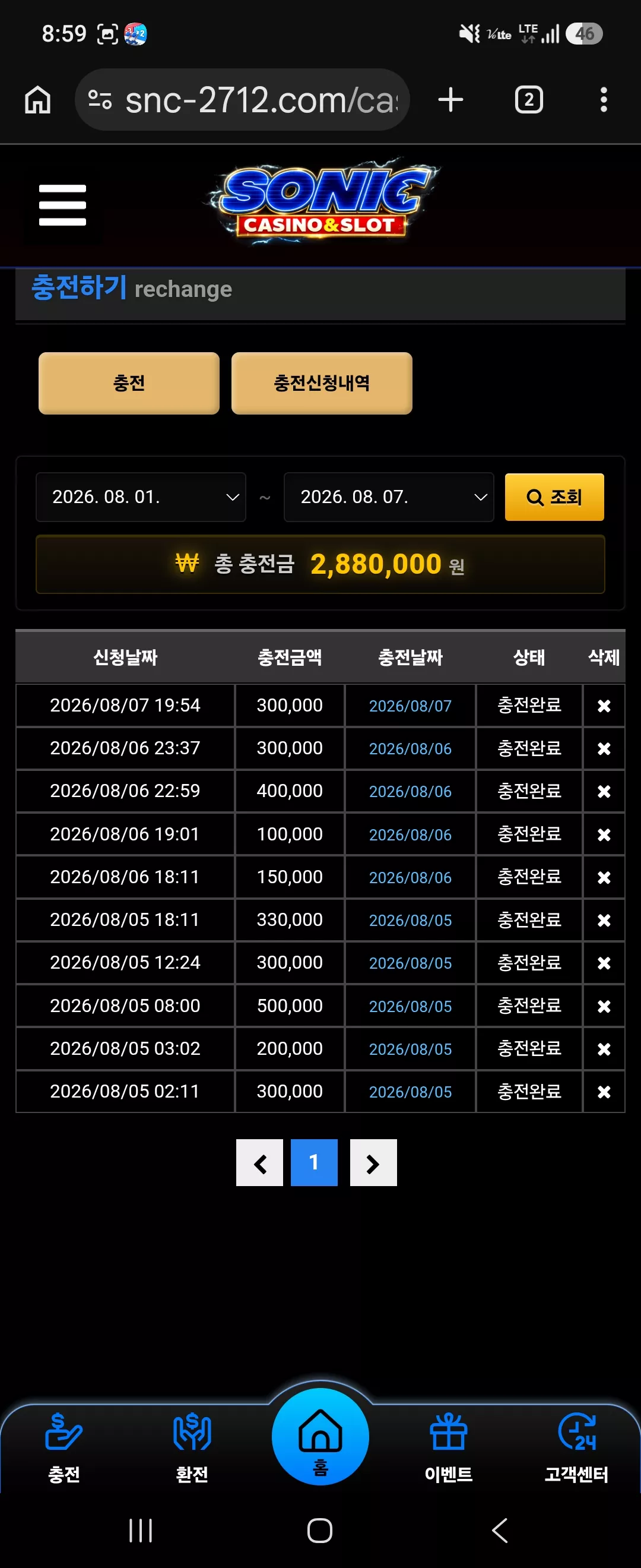Delete the 2026/08/07 19:54 record

[603, 706]
